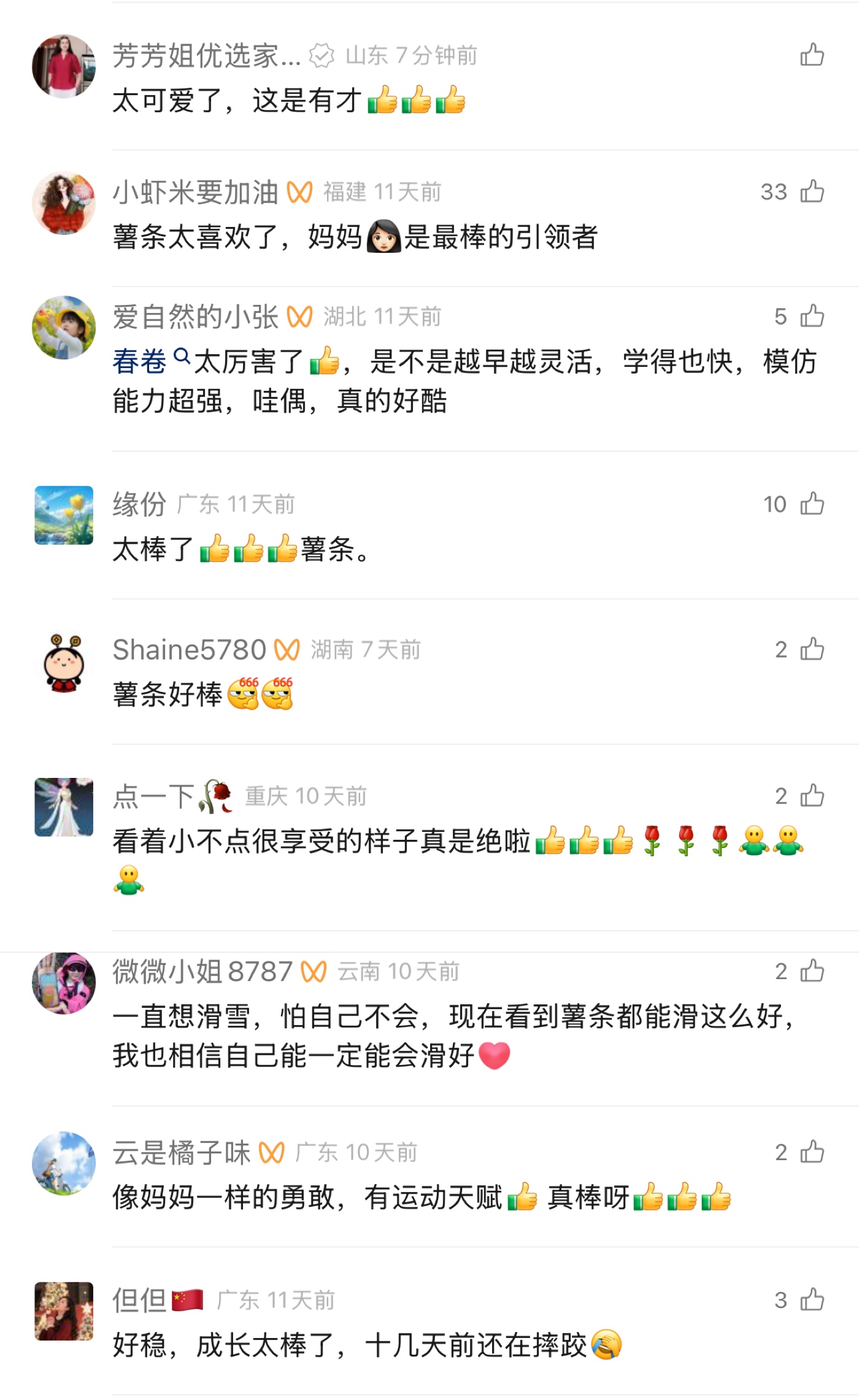Open Shaine5780's ladybug avatar
Screen dimensions: 859x1400
[x=64, y=662]
